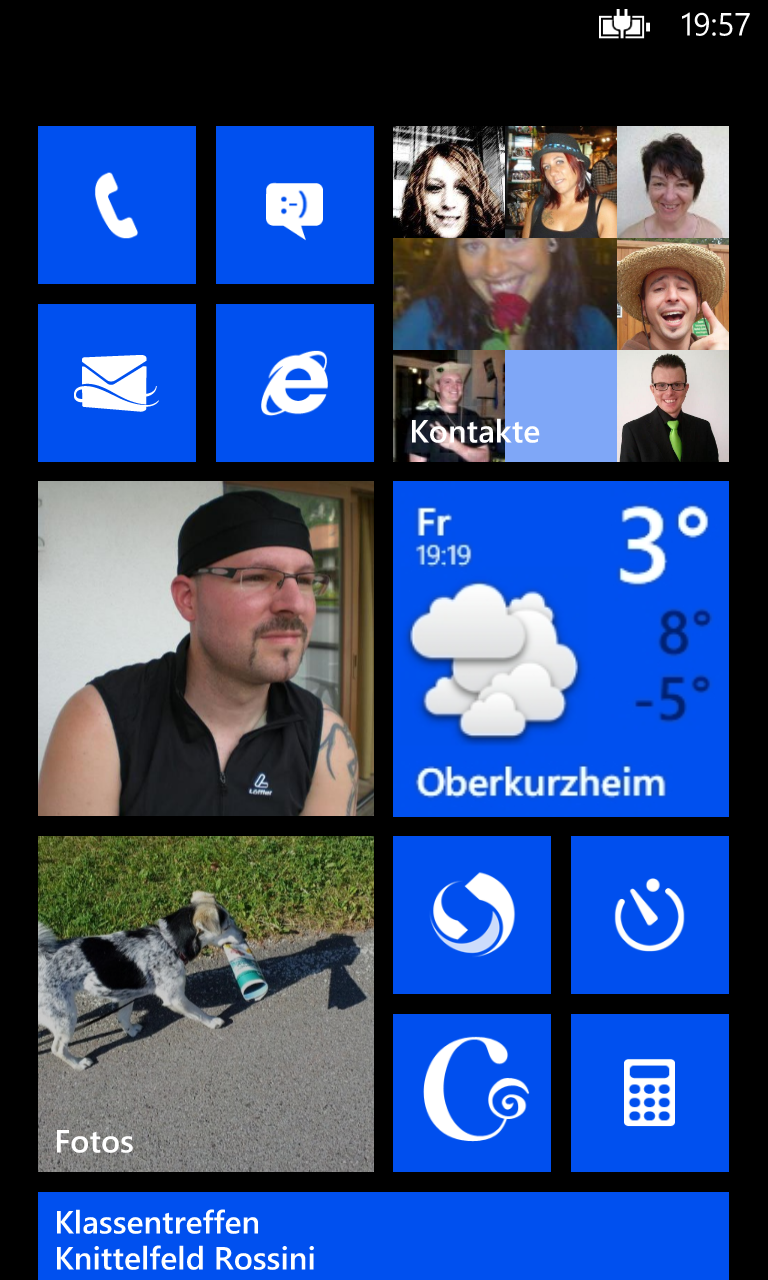The width and height of the screenshot is (768, 1280).
Task: Launch Internet Explorer
Action: tap(295, 383)
